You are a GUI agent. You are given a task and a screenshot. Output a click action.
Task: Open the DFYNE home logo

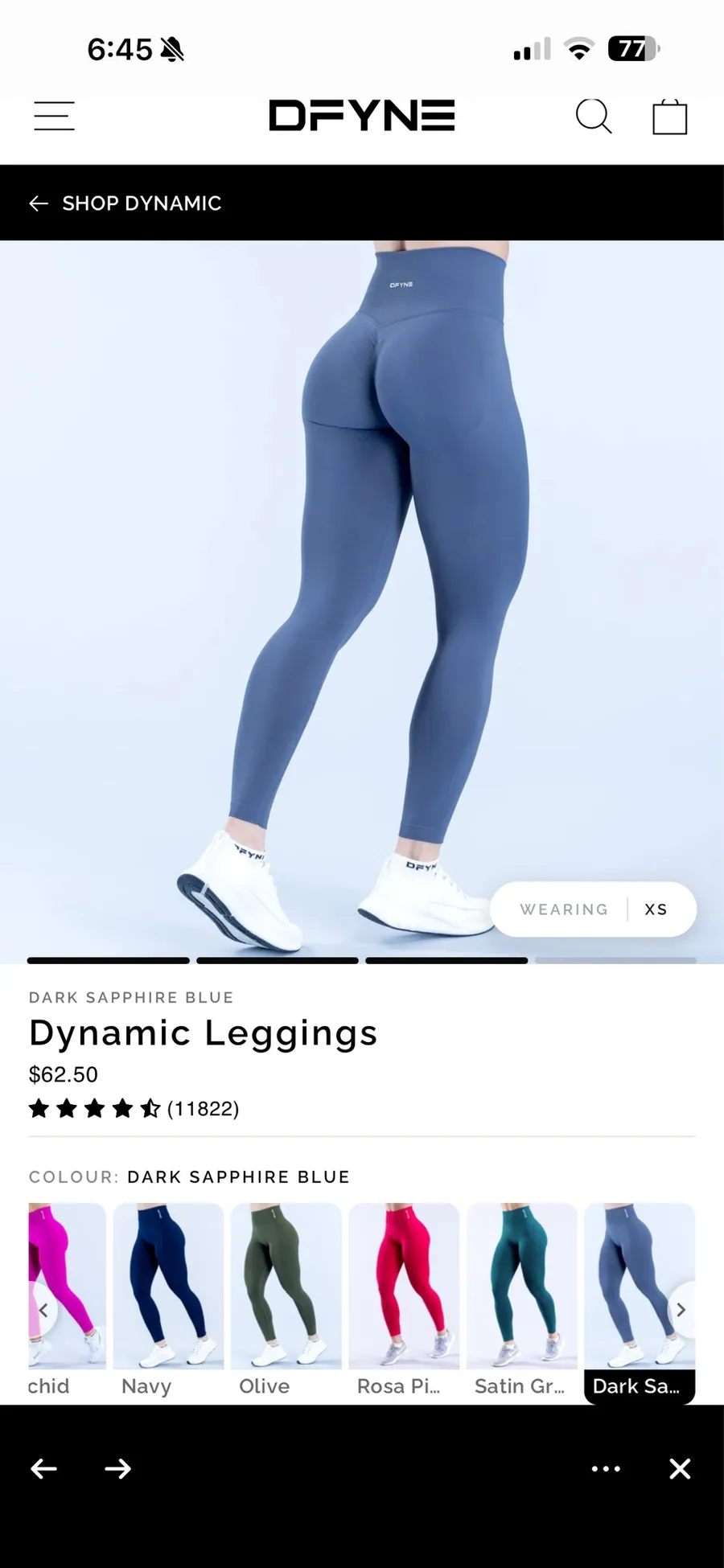(362, 116)
